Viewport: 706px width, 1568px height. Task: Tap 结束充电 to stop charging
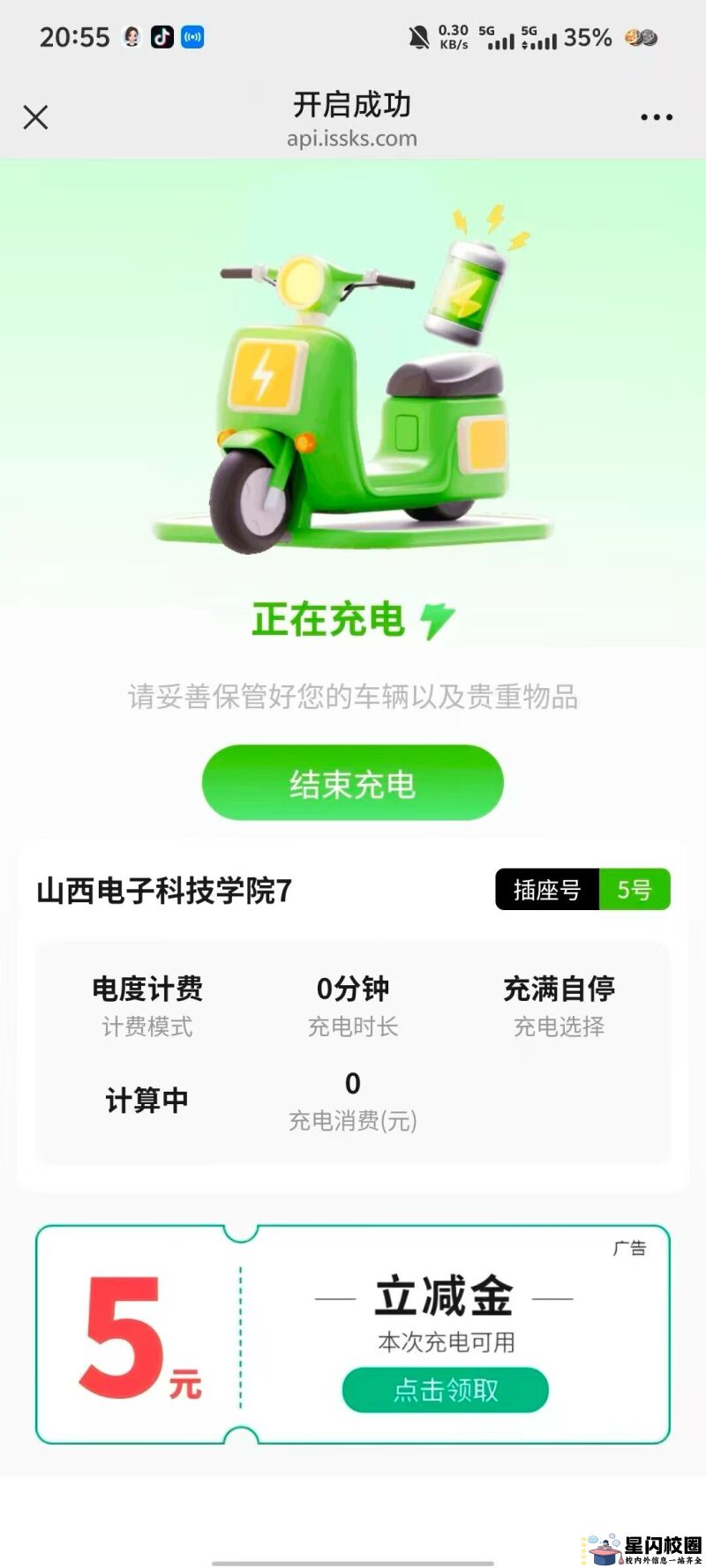352,783
